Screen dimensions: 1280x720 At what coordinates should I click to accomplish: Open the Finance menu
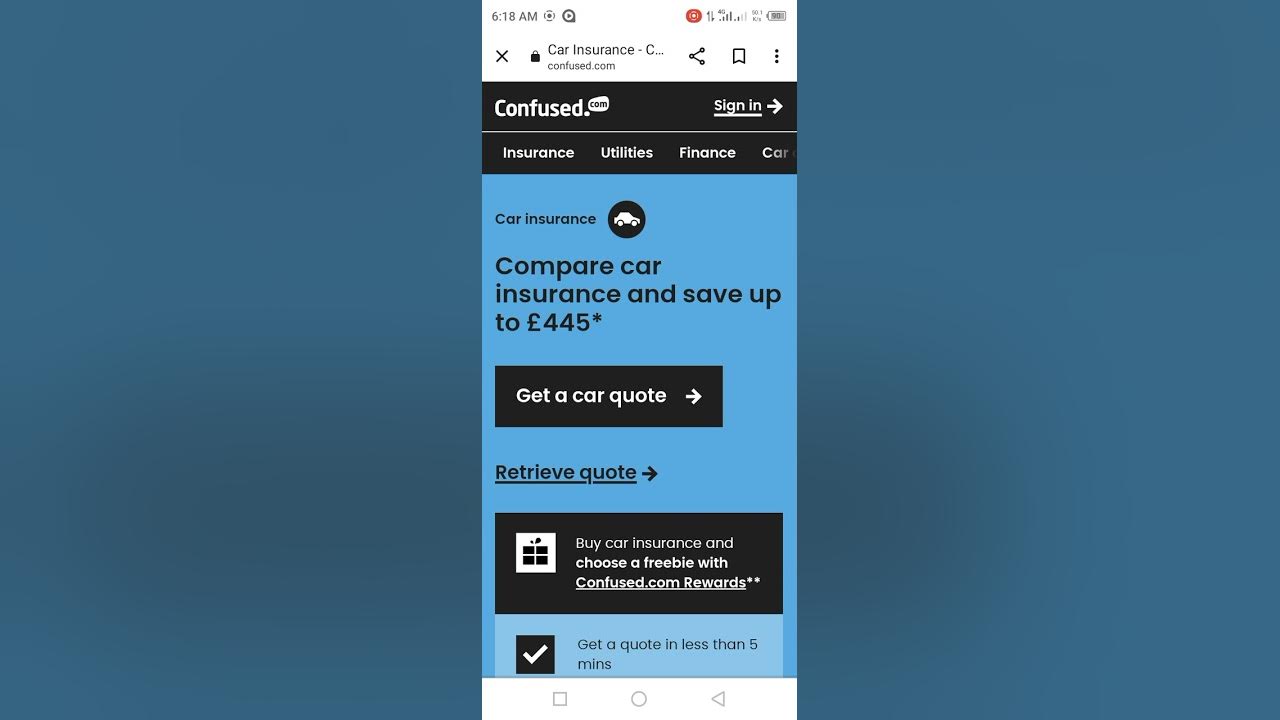[707, 153]
